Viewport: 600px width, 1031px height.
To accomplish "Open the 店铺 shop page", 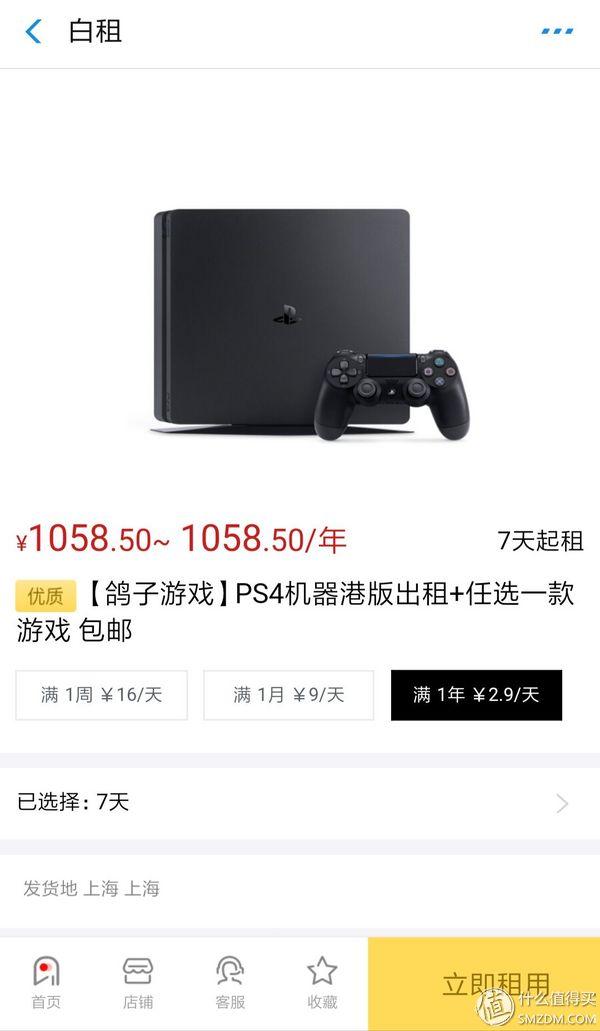I will coord(138,982).
